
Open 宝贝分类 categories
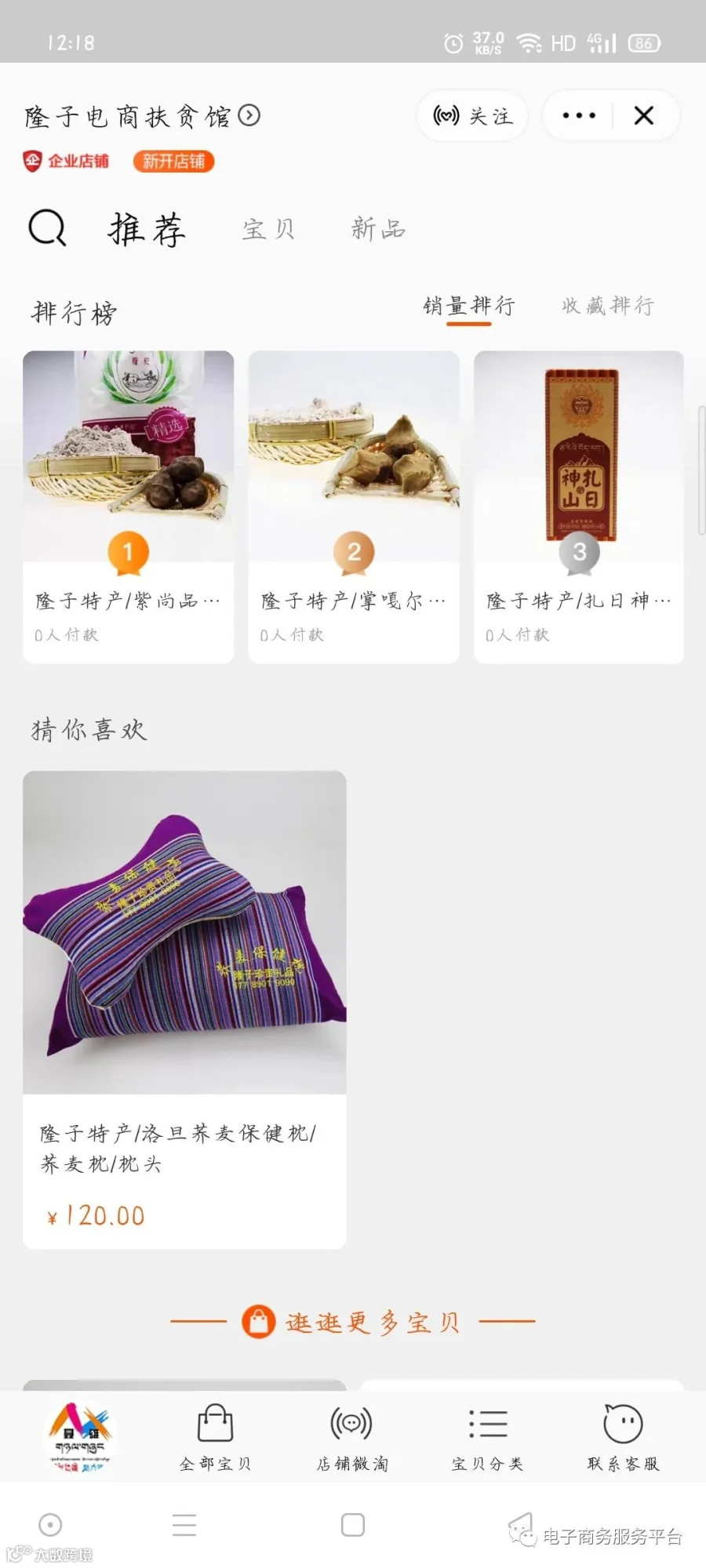coord(487,1437)
